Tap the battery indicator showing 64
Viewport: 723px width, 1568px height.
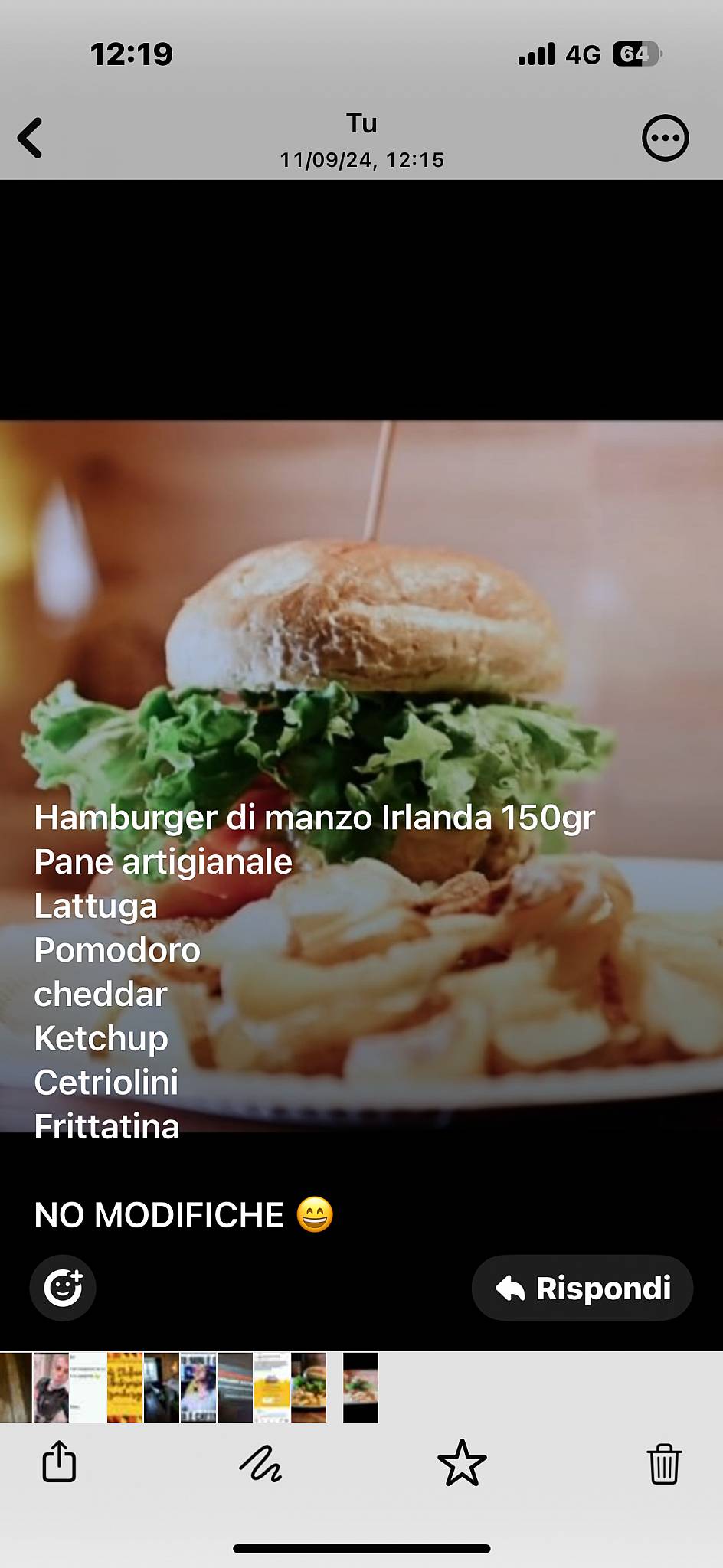[638, 54]
